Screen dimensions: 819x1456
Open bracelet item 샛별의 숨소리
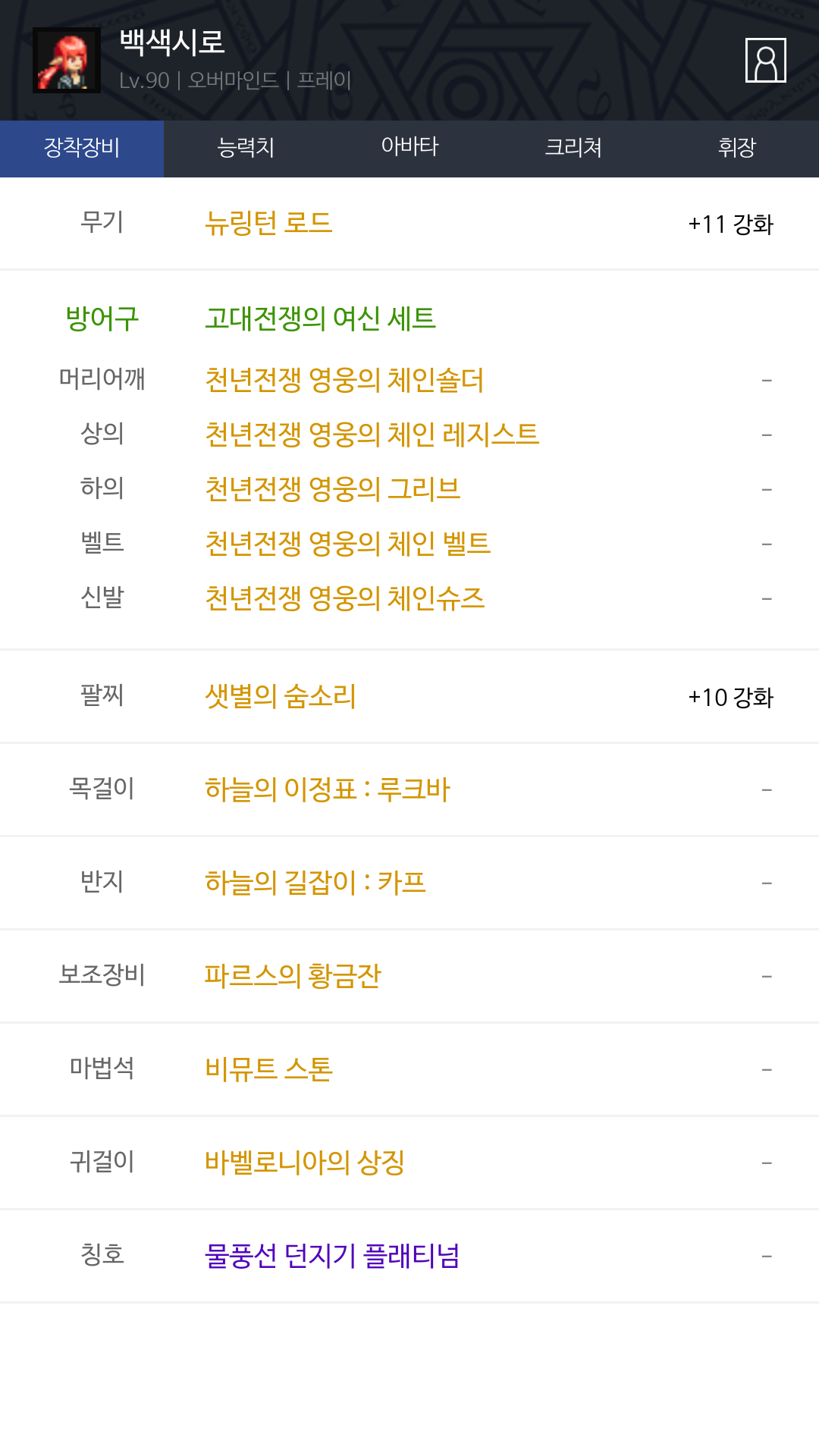coord(281,696)
